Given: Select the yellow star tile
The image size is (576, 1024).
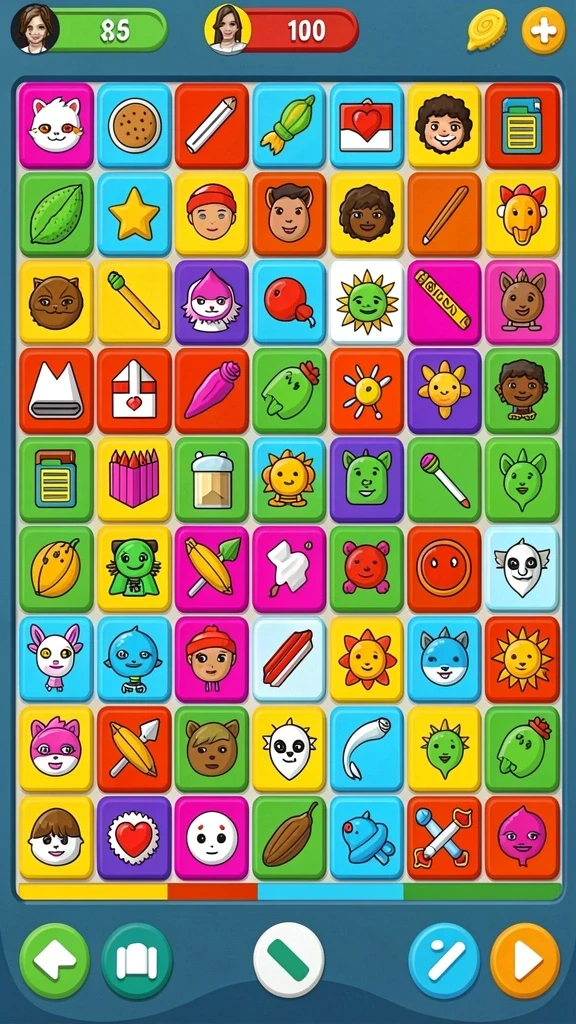Looking at the screenshot, I should pos(134,214).
